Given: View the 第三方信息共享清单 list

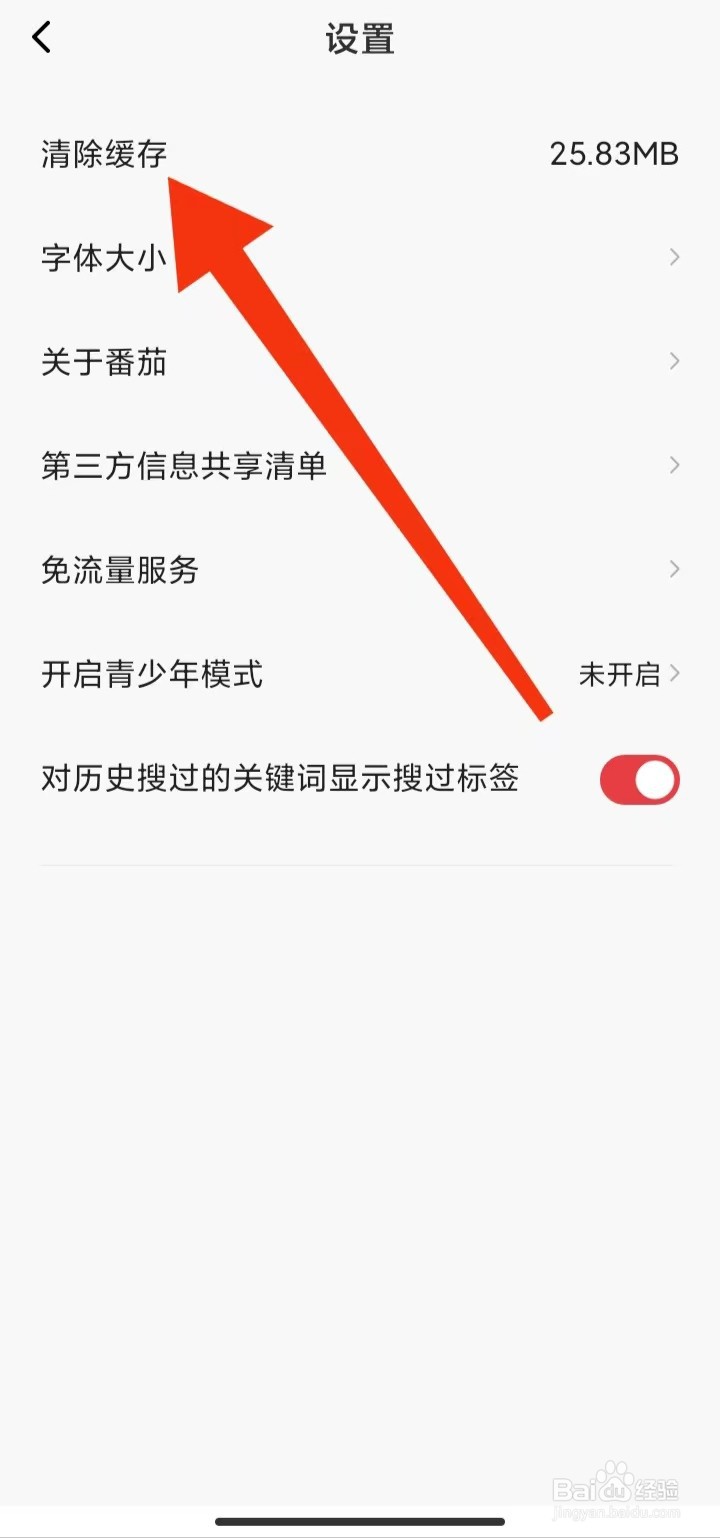Looking at the screenshot, I should pyautogui.click(x=183, y=466).
